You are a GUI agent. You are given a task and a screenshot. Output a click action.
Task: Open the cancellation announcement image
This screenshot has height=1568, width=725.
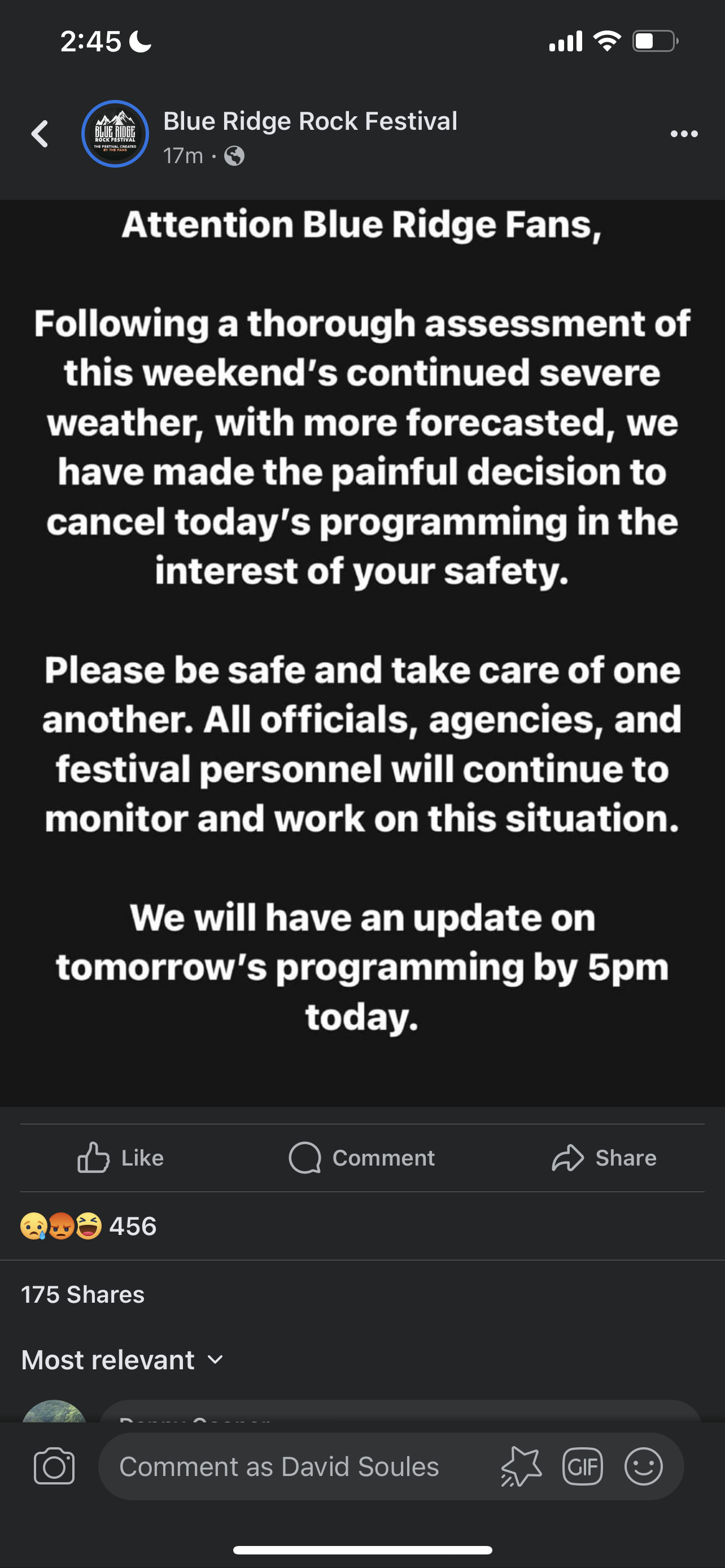[362, 652]
